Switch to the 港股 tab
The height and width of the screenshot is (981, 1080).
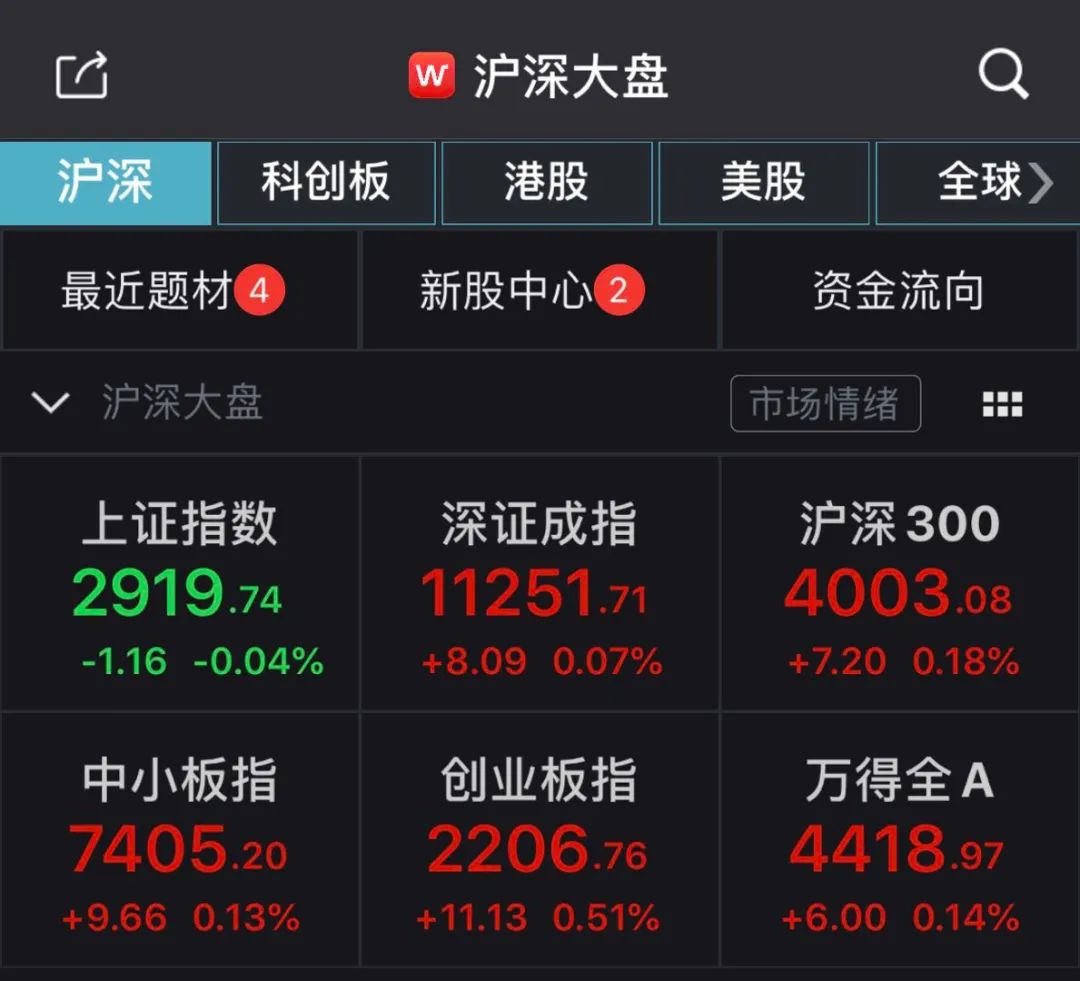click(x=546, y=183)
